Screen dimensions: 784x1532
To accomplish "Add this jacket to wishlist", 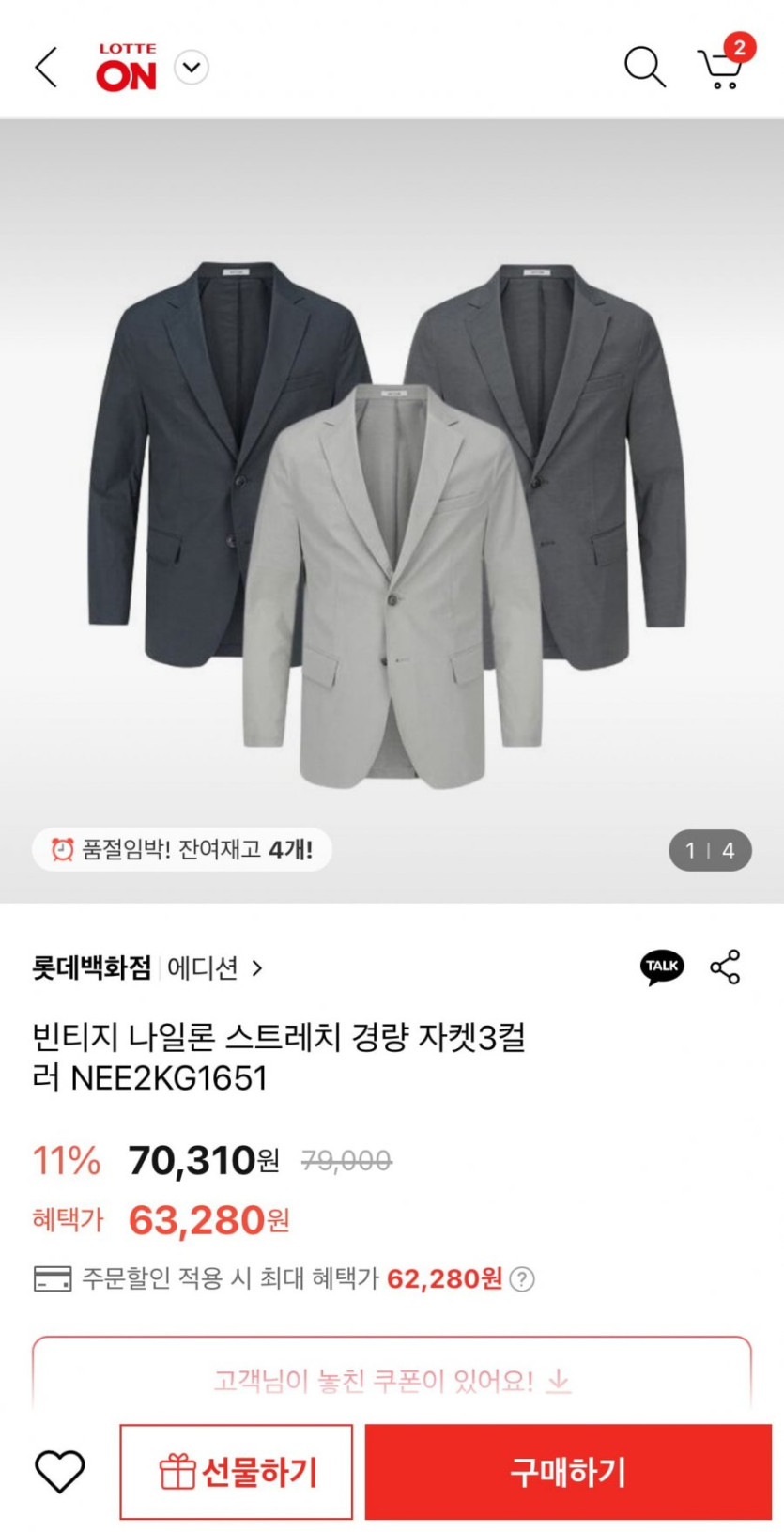I will point(60,1471).
